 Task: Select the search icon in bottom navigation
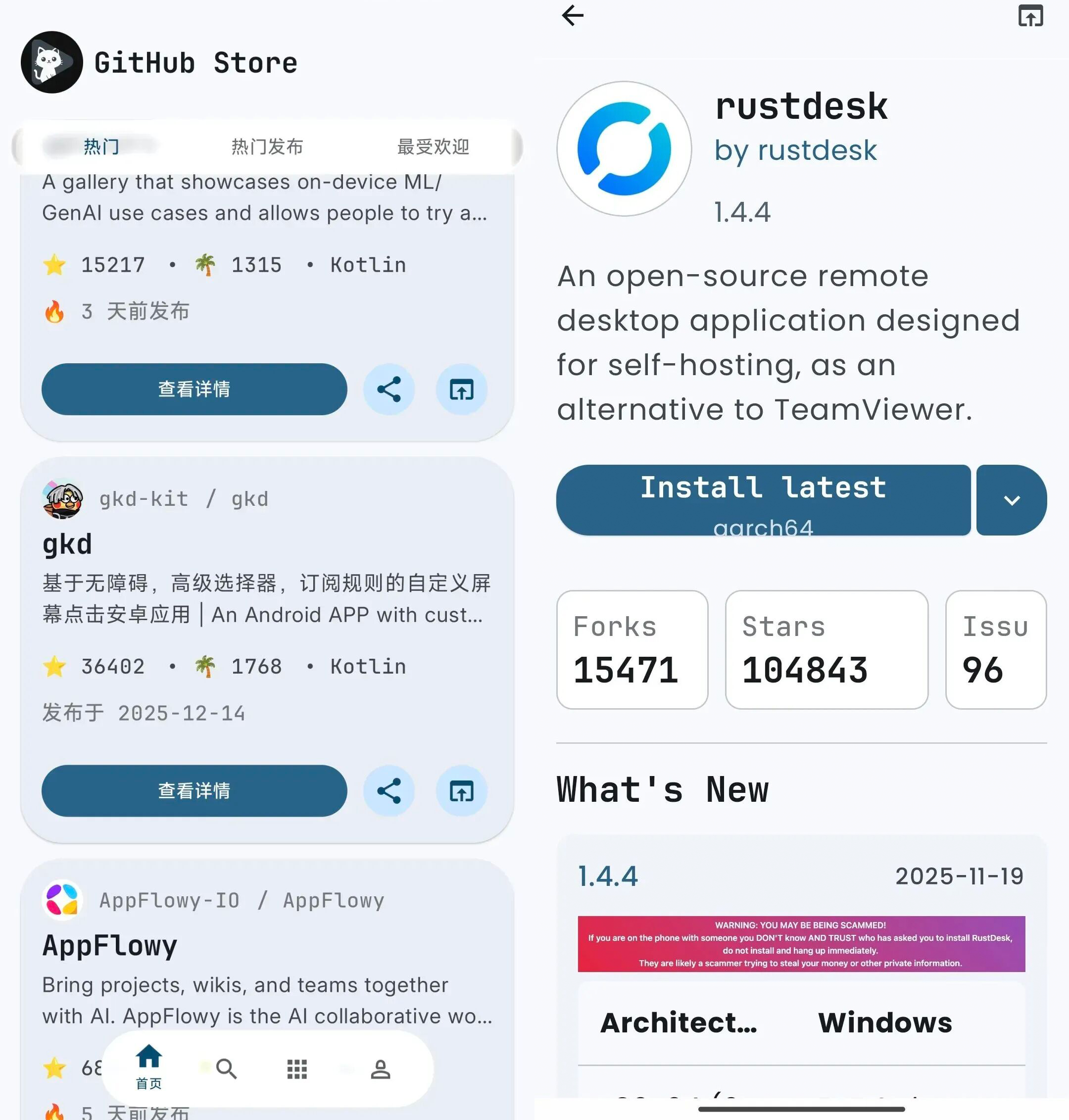tap(227, 1069)
